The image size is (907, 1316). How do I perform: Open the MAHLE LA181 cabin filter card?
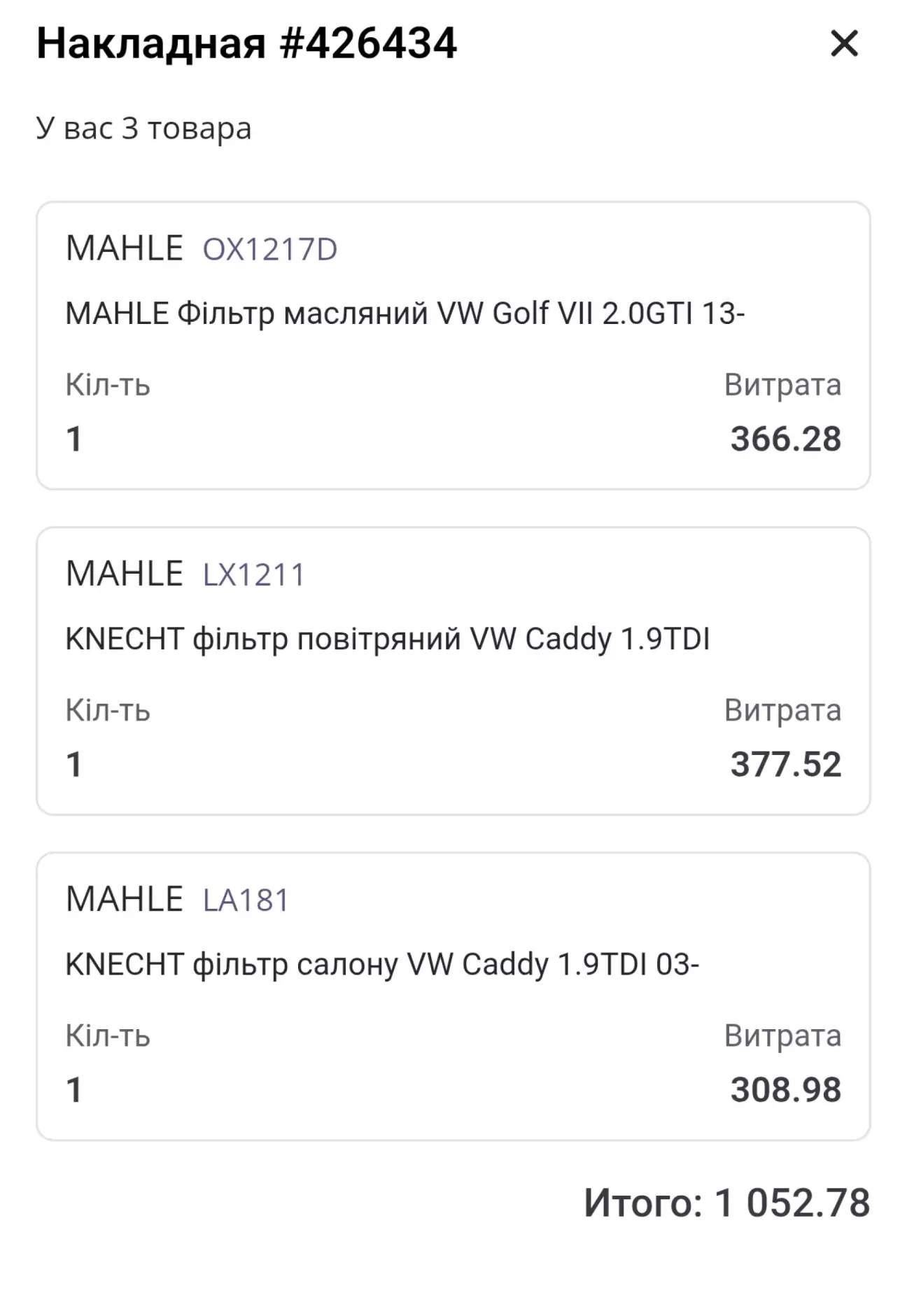(453, 996)
